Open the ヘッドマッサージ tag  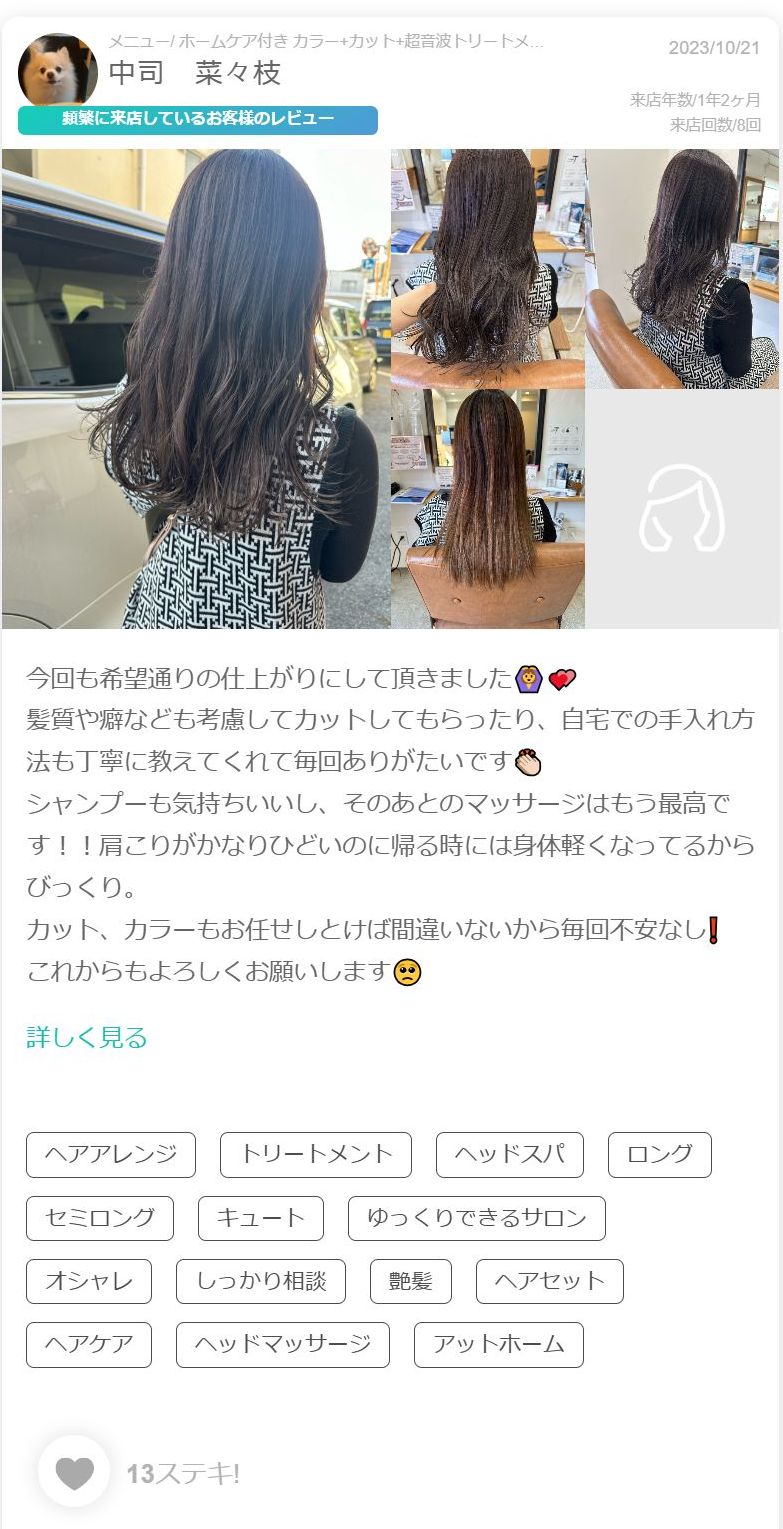click(x=283, y=1345)
